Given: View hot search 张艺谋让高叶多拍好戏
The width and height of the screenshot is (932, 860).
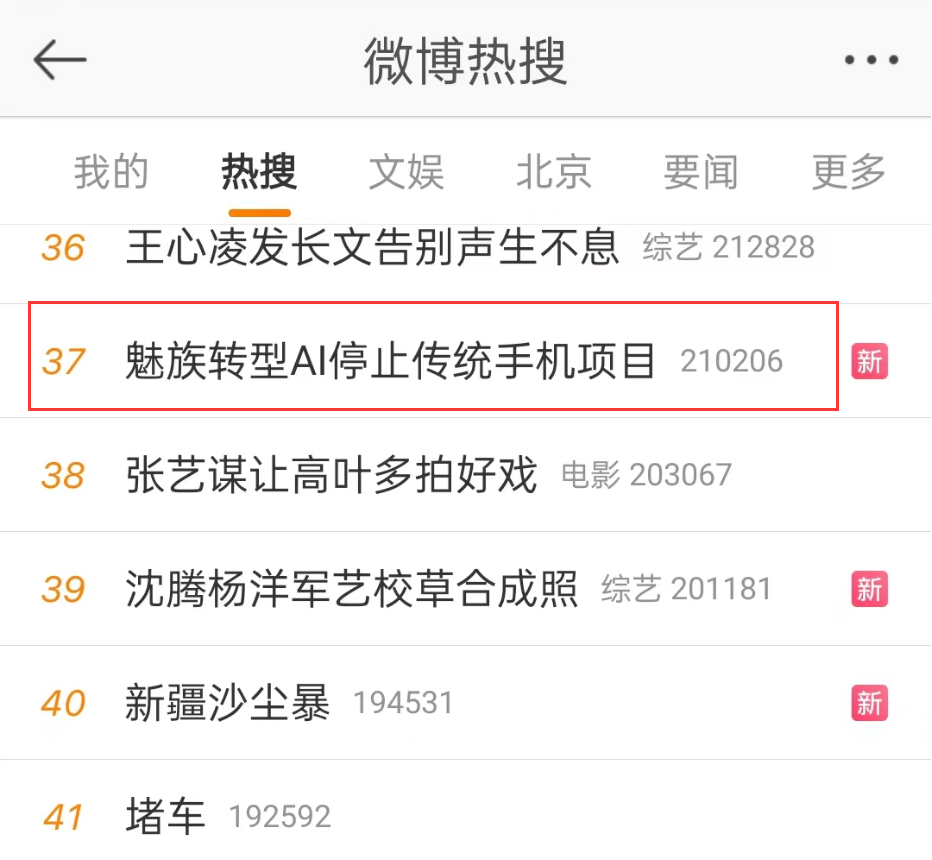Looking at the screenshot, I should pos(331,474).
